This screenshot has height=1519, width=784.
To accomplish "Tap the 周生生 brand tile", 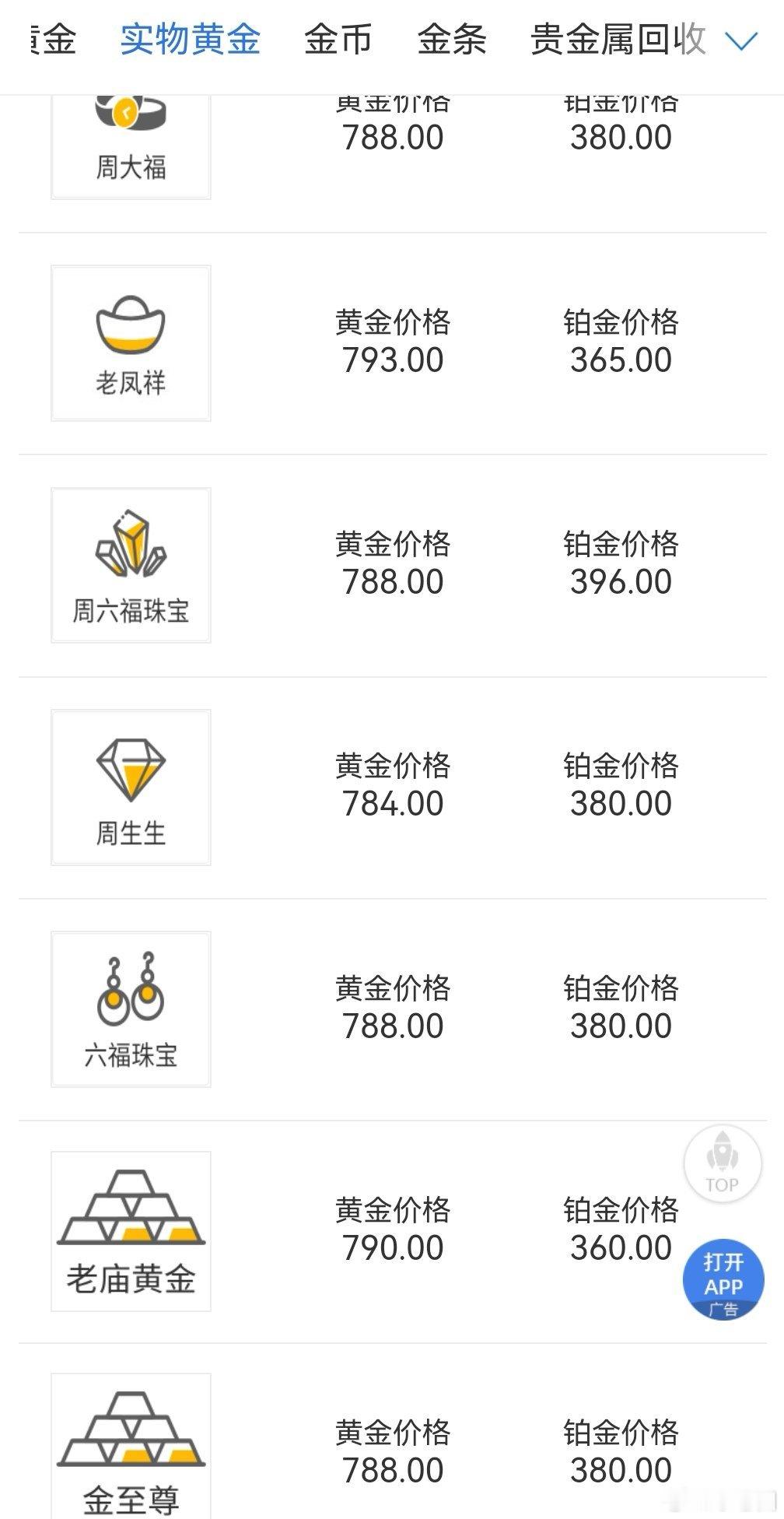I will click(x=131, y=787).
